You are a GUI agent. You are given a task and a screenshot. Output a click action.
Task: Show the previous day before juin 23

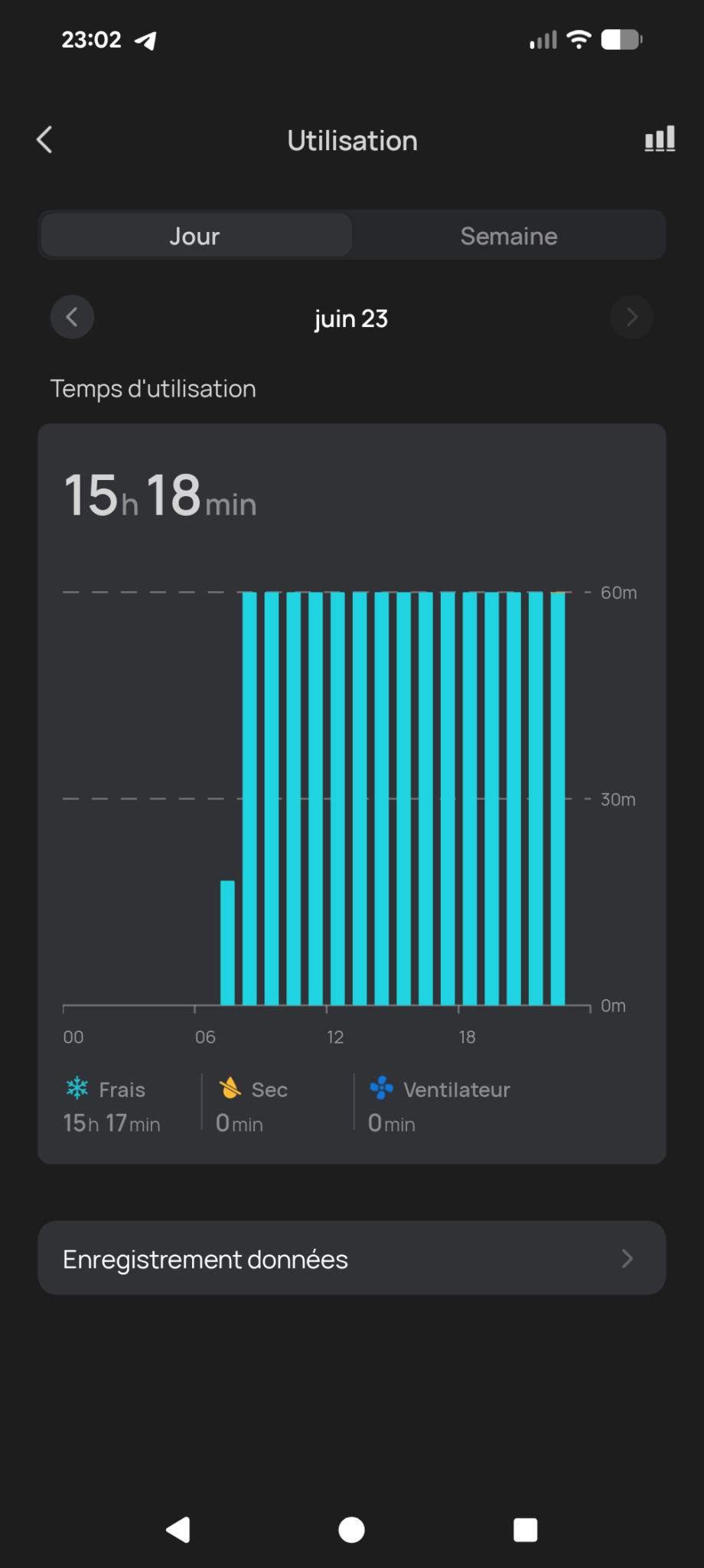[72, 317]
